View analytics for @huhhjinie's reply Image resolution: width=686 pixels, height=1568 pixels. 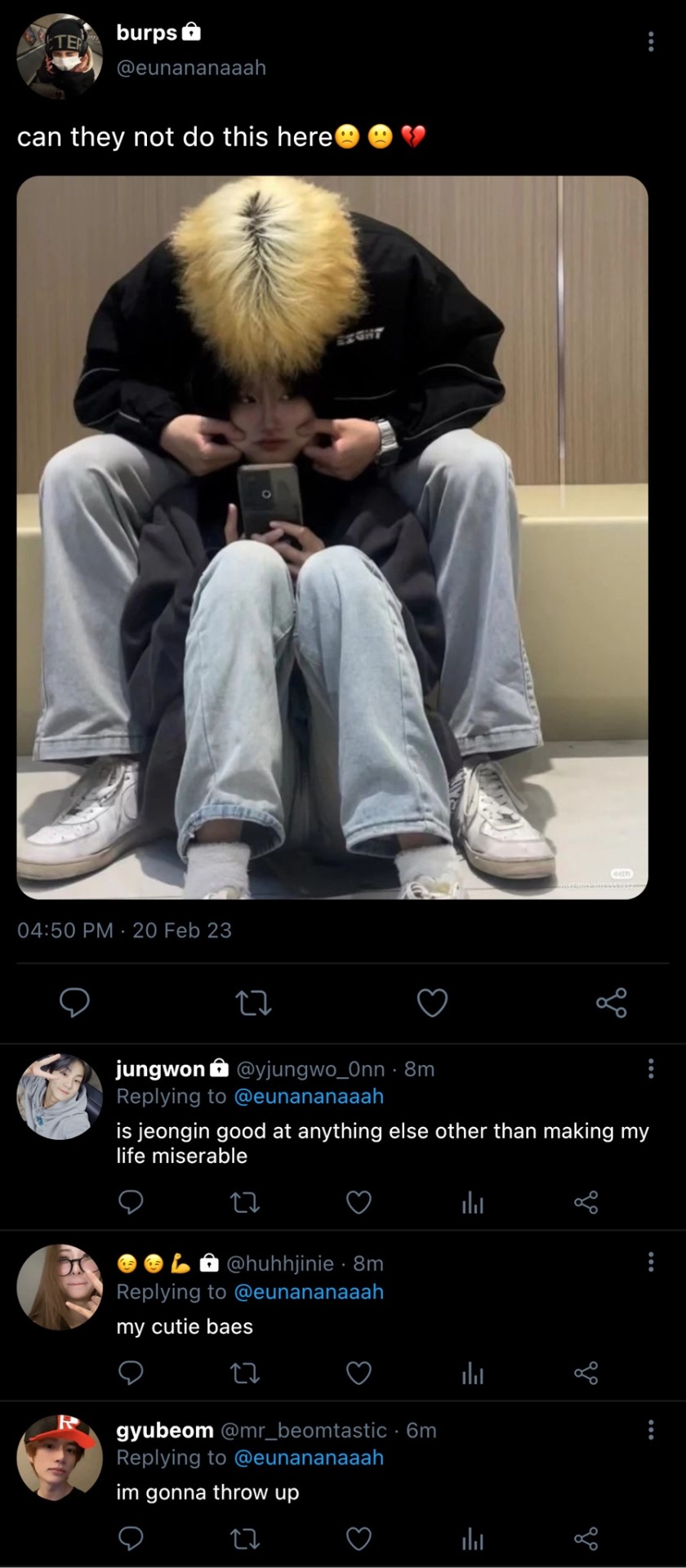click(472, 1374)
